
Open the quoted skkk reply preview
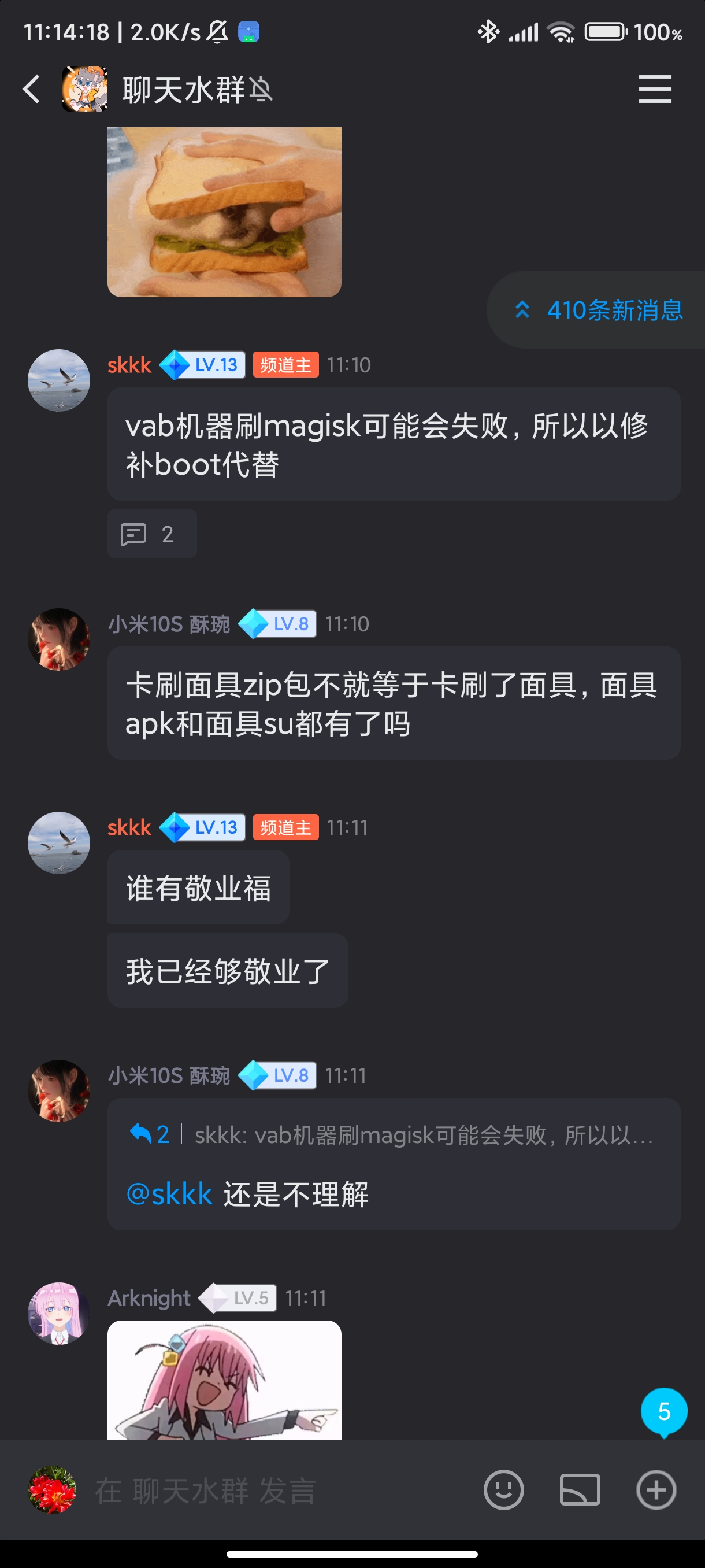click(392, 1134)
